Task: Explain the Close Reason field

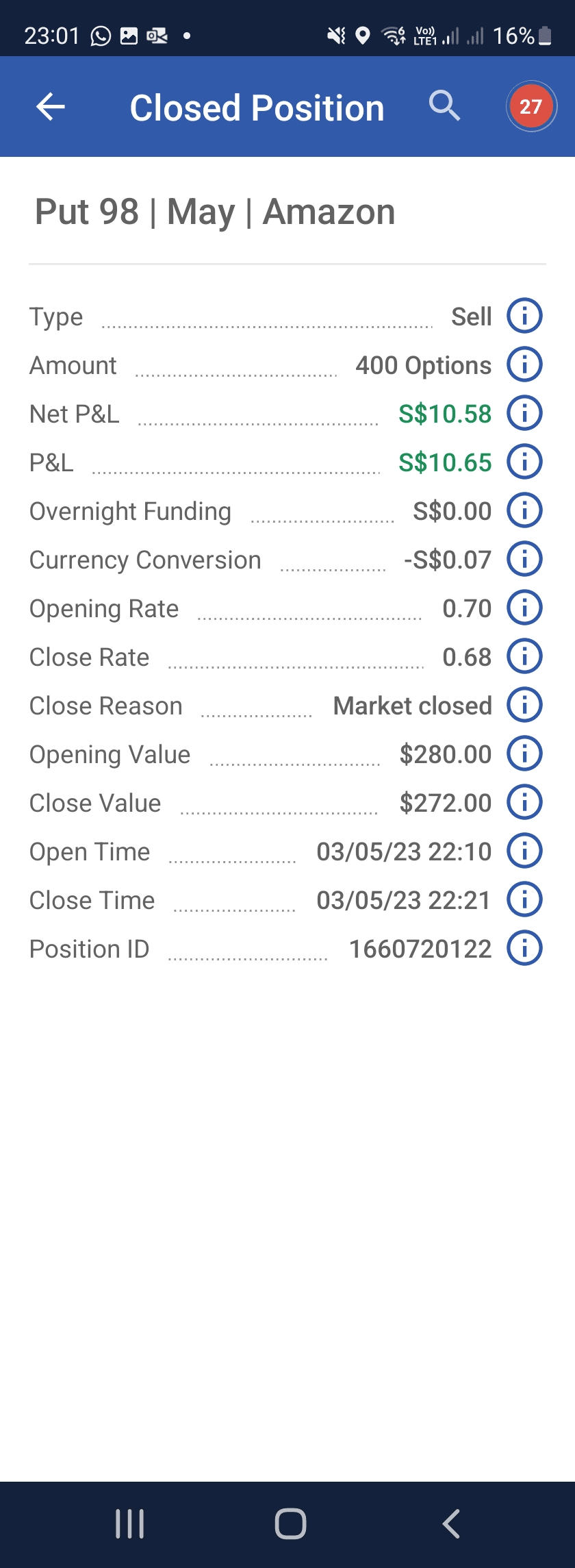Action: tap(524, 705)
